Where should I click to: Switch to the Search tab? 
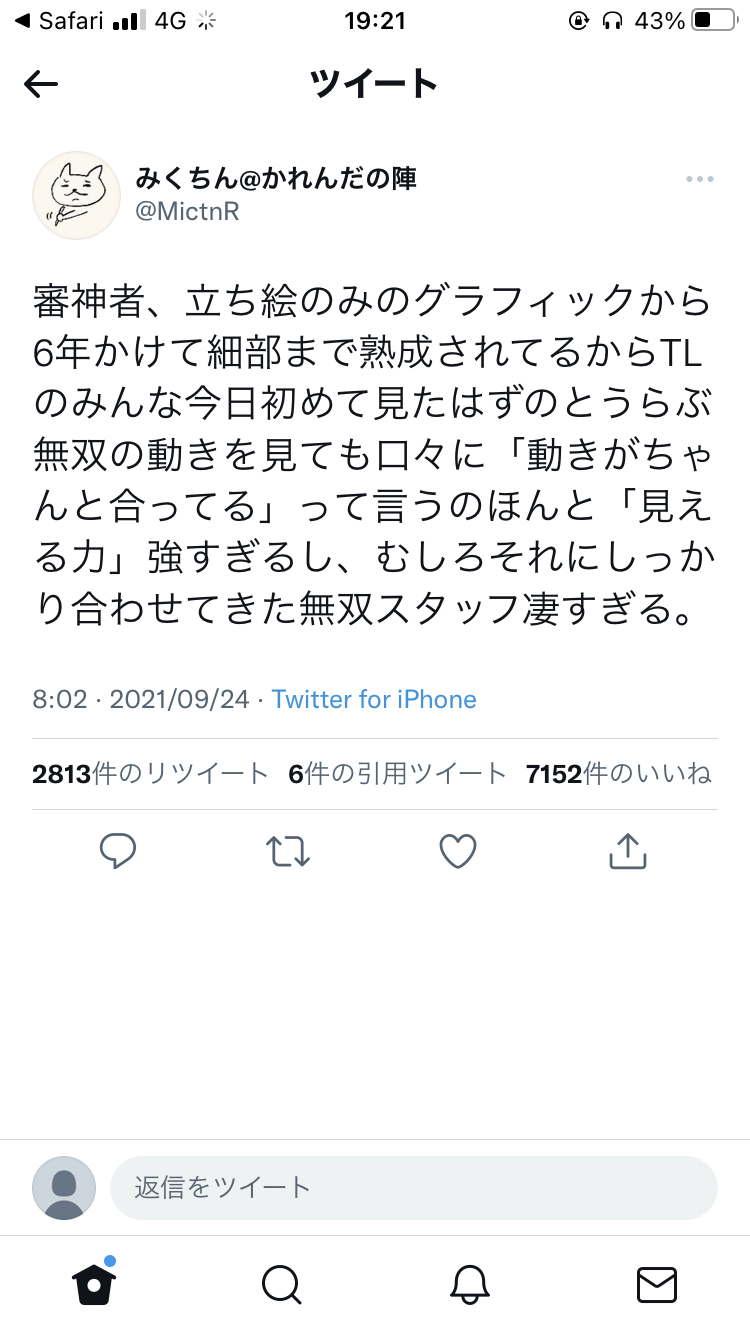coord(281,1284)
